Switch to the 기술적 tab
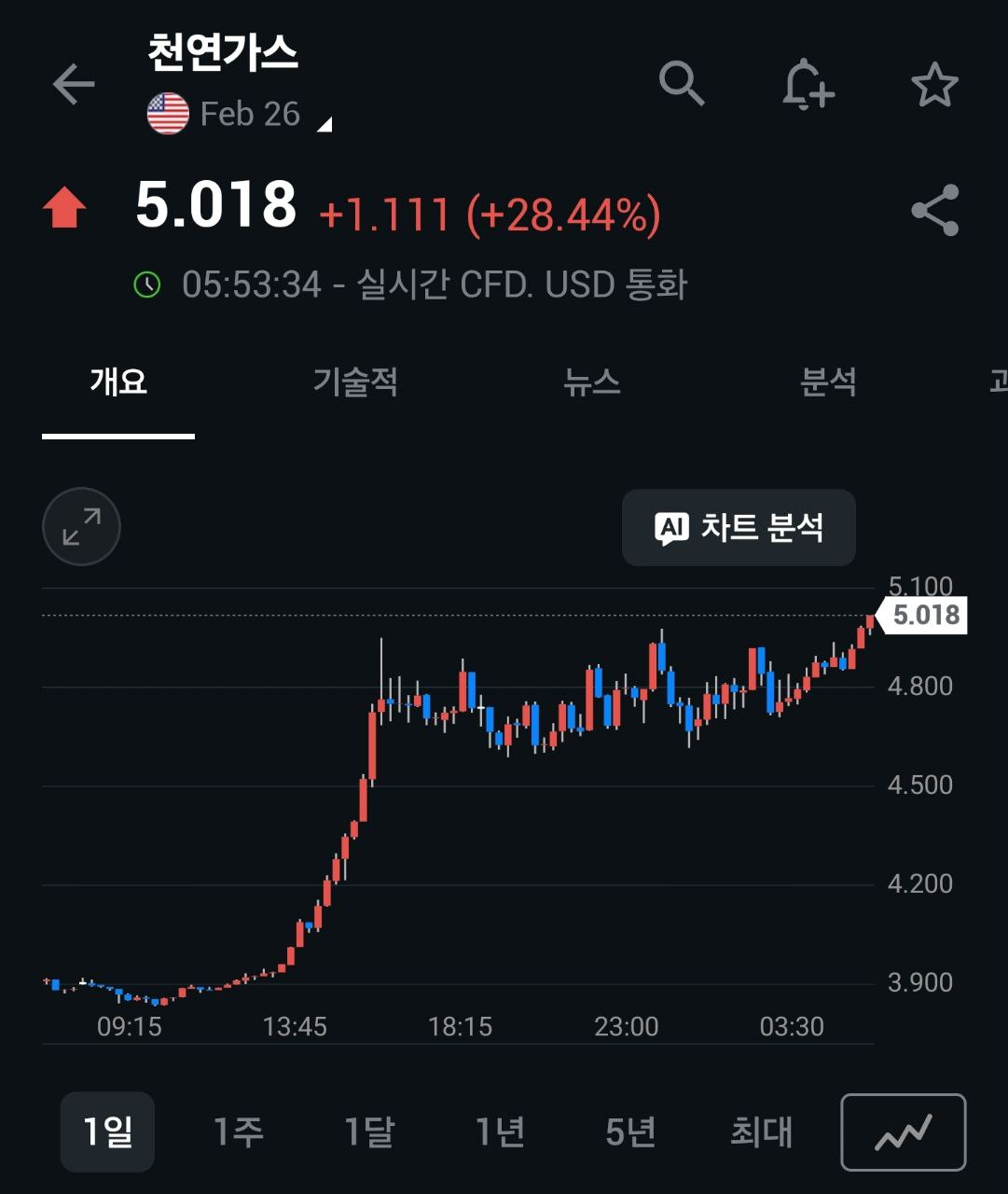 pyautogui.click(x=355, y=382)
